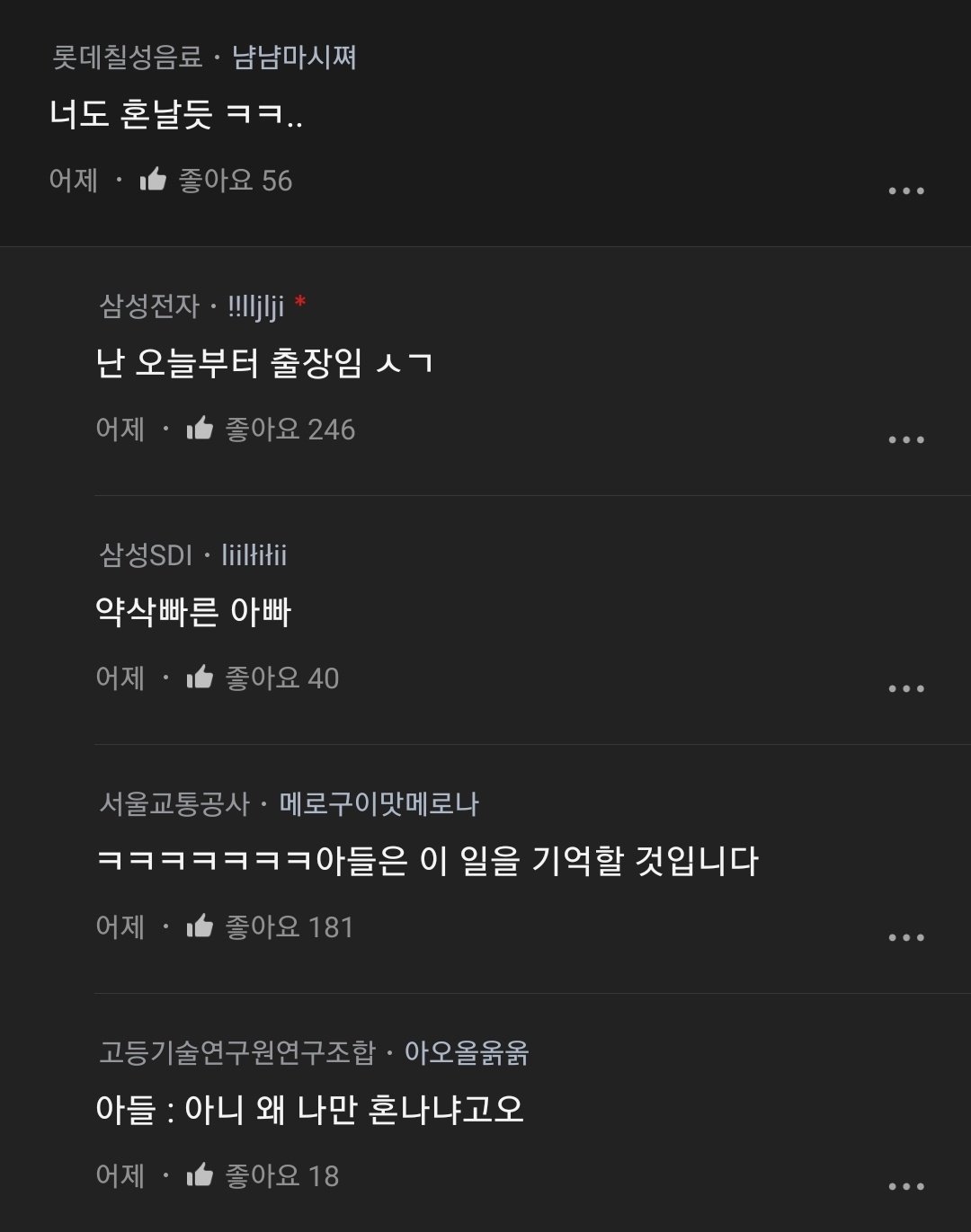Open overflow menu on the 삼성SDI reply

(905, 688)
